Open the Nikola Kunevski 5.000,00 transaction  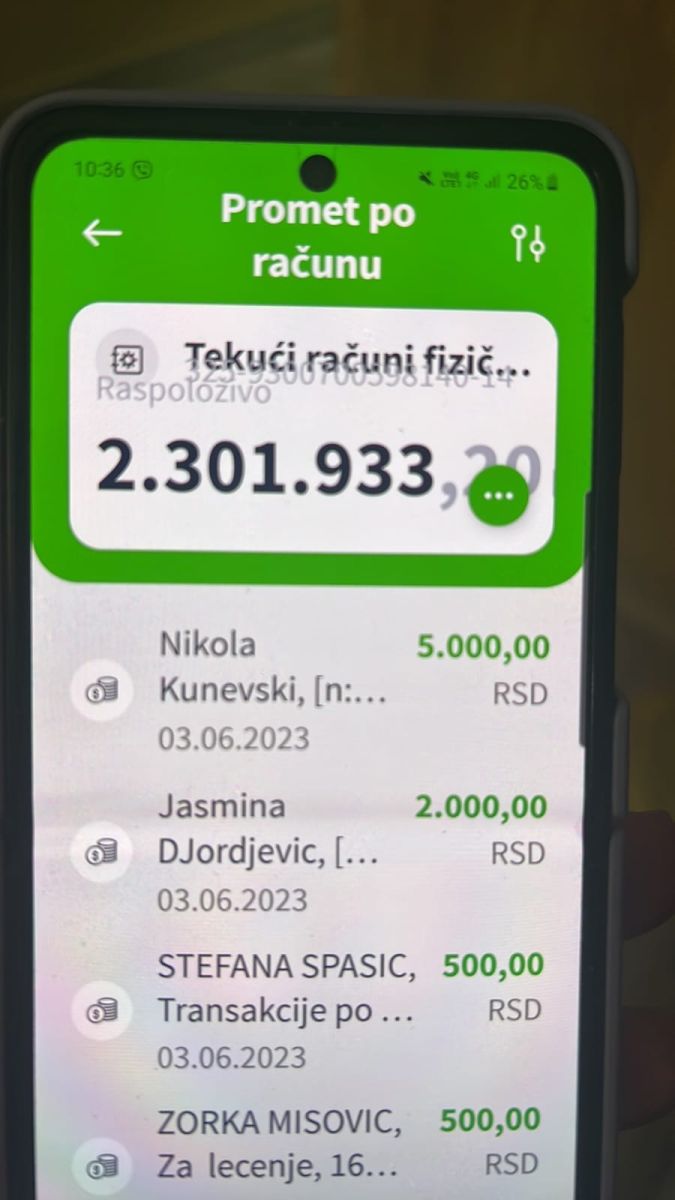310,692
